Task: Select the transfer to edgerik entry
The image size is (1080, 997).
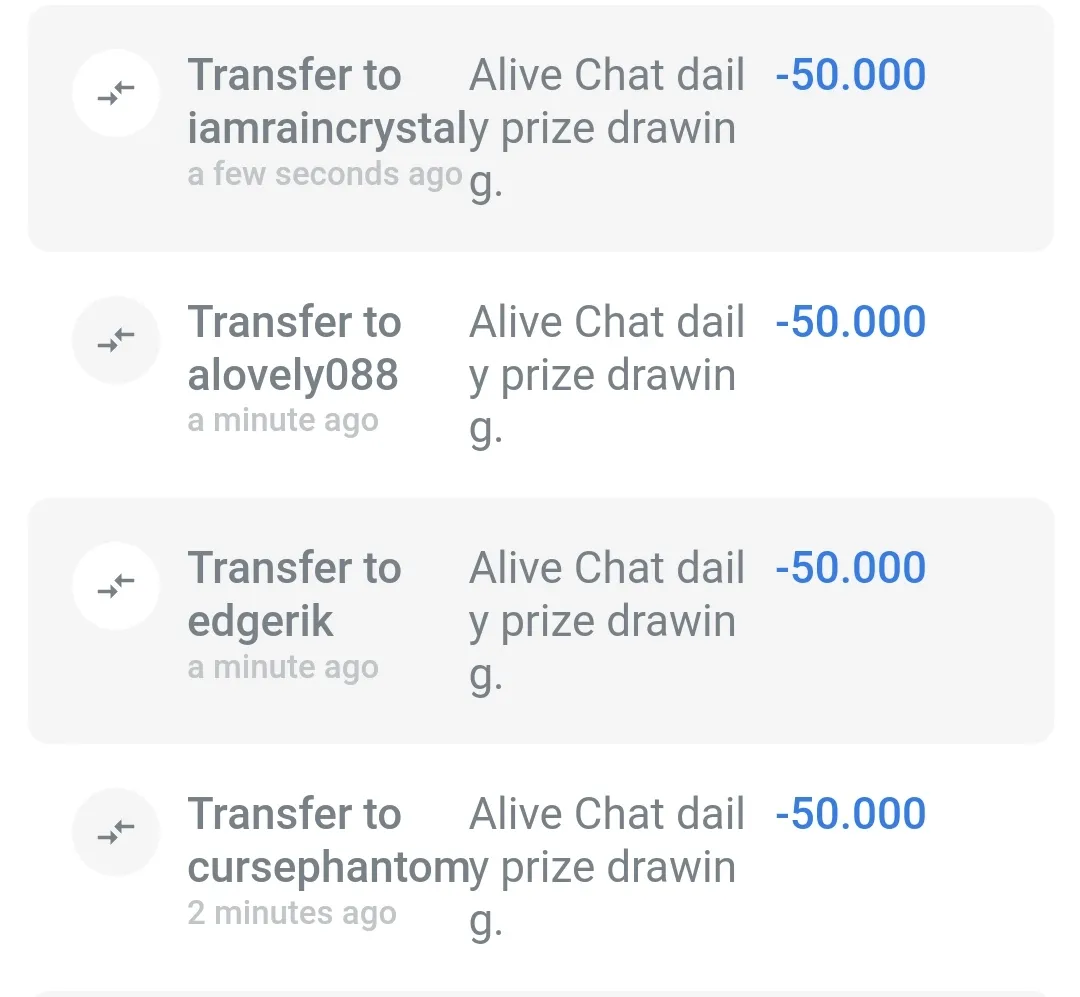Action: tap(540, 620)
